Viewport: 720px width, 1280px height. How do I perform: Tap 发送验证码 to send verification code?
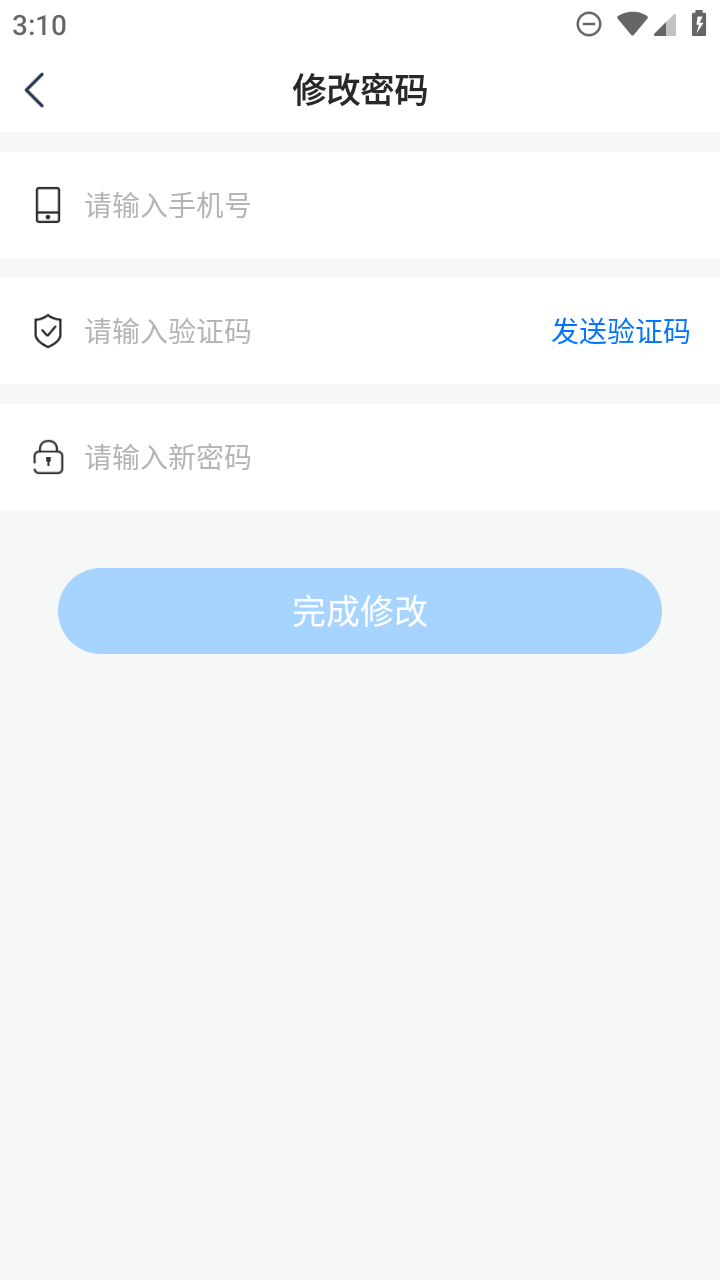pyautogui.click(x=621, y=332)
